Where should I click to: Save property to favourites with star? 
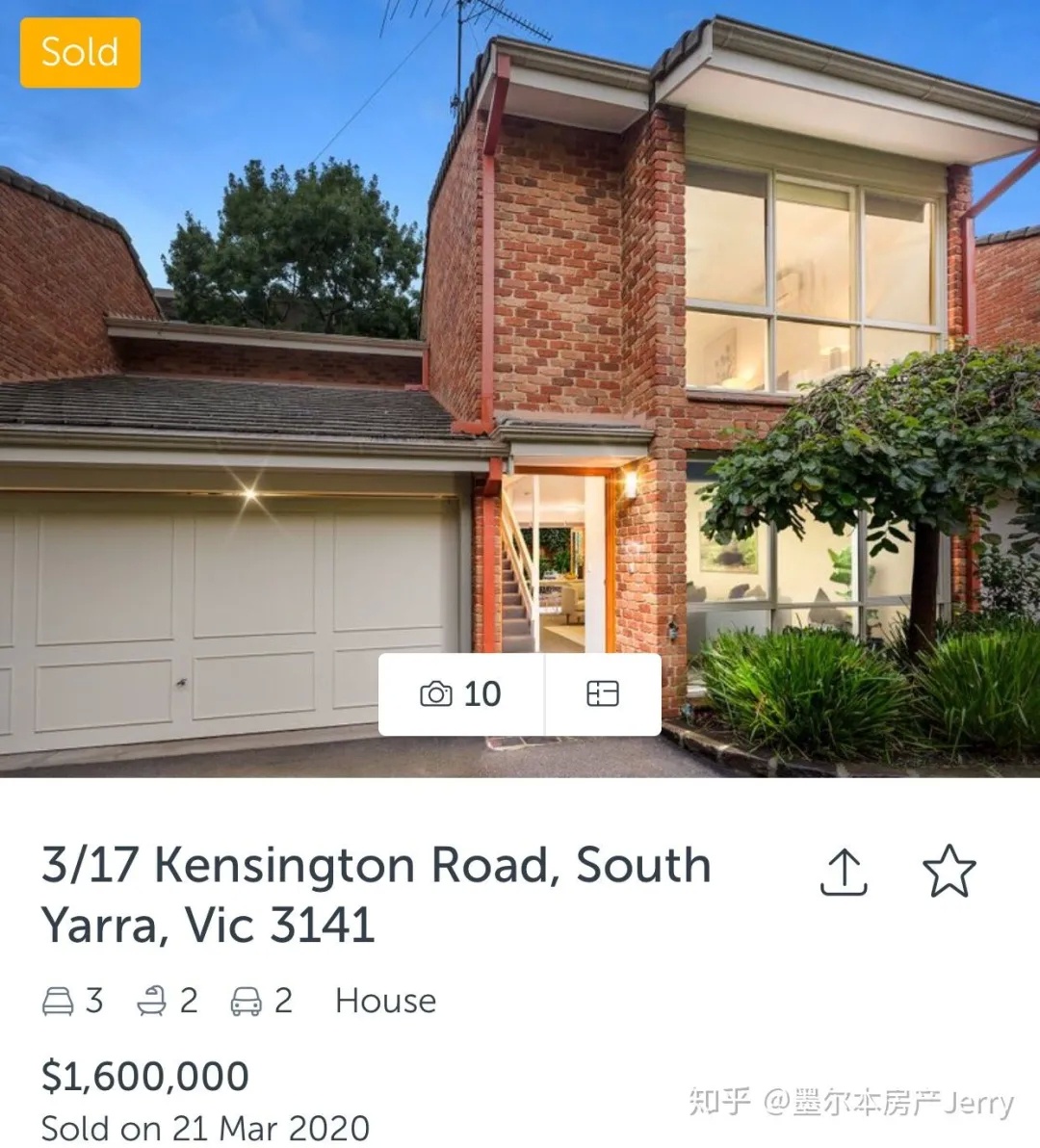pyautogui.click(x=949, y=871)
